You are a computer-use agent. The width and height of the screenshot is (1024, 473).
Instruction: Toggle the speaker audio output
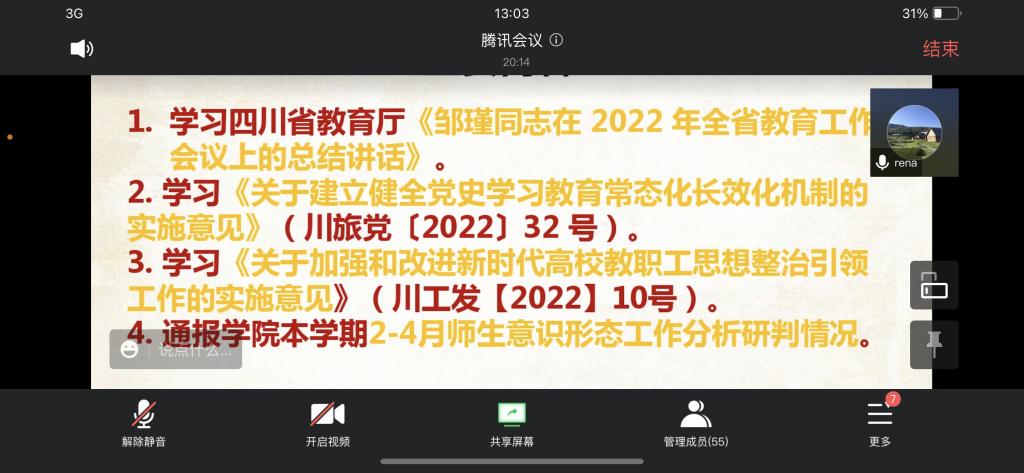pos(82,48)
